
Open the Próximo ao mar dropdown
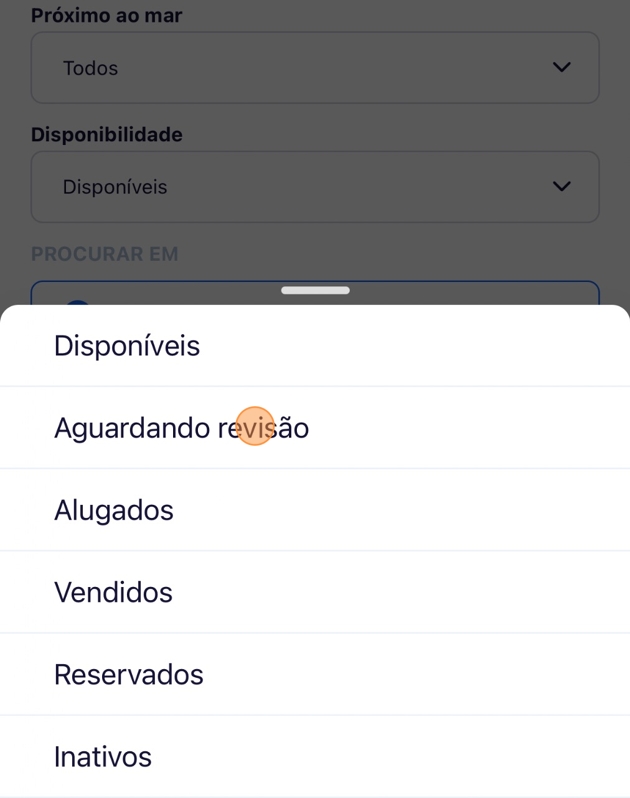315,68
